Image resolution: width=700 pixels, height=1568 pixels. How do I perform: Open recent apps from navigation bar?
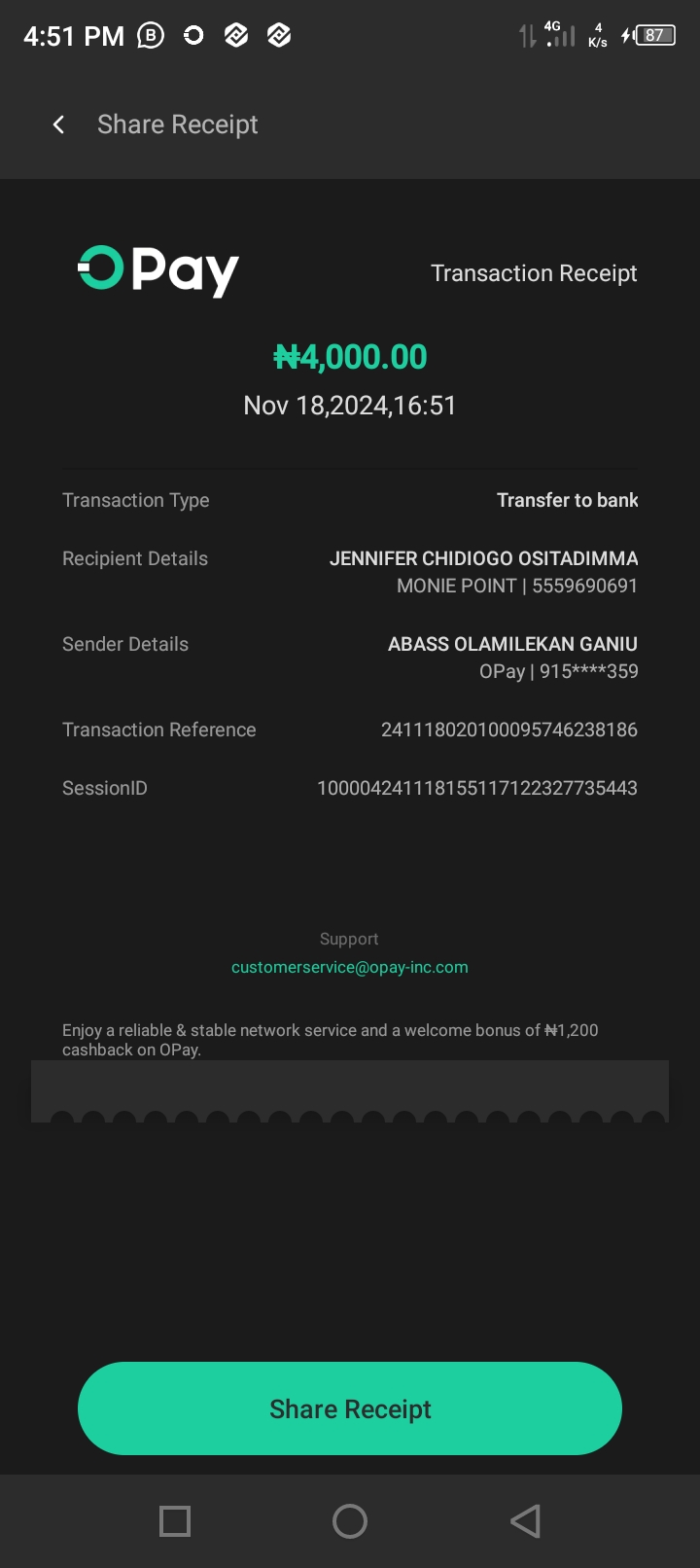click(x=175, y=1521)
